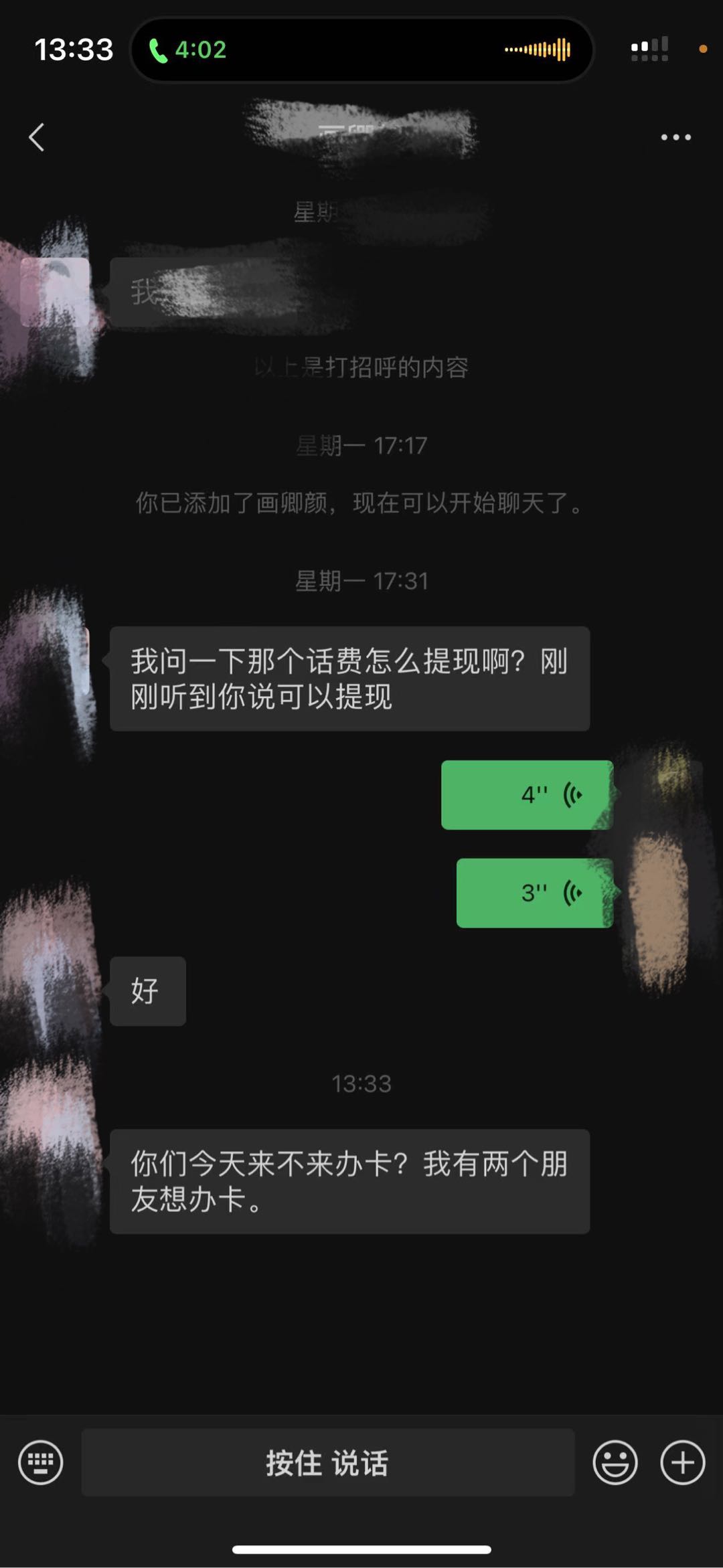723x1568 pixels.
Task: Return to the ongoing call via the green call timer
Action: 187,50
